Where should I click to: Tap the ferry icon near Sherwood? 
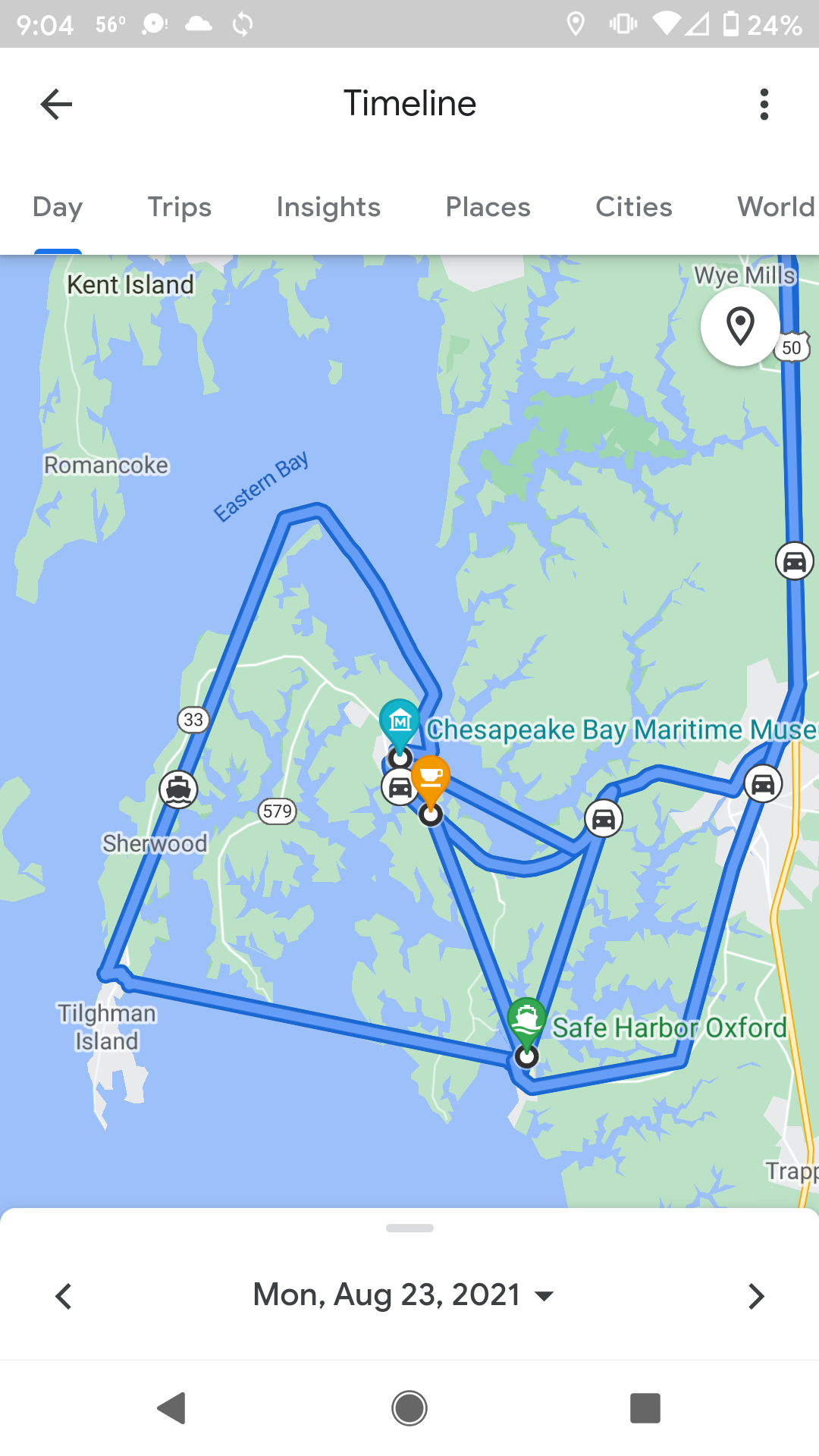[178, 789]
